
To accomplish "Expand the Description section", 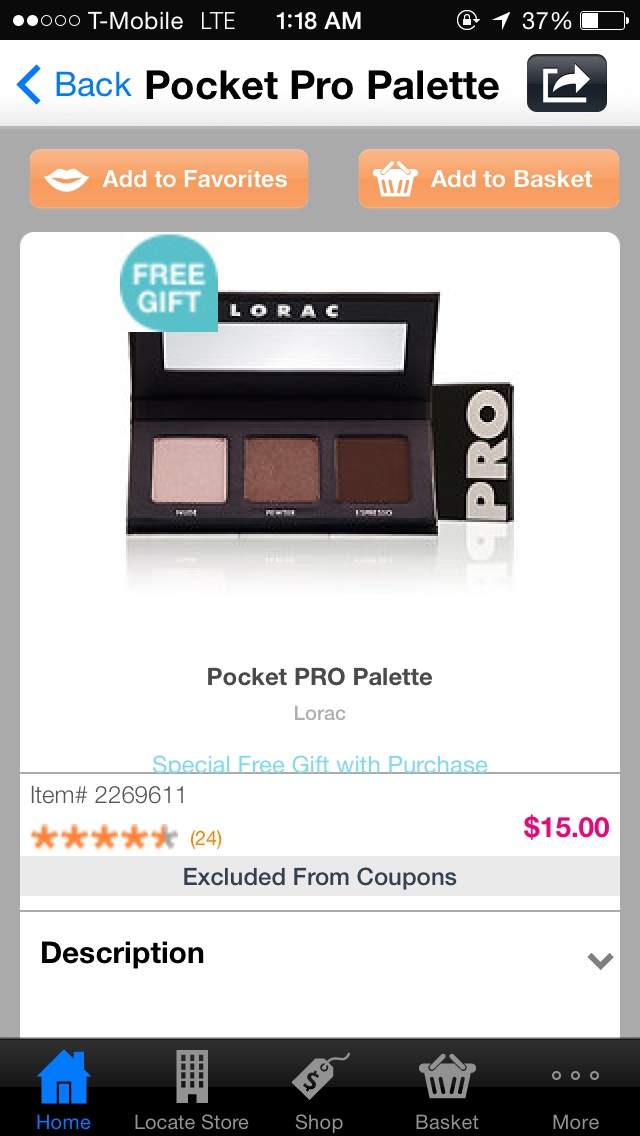I will [599, 960].
